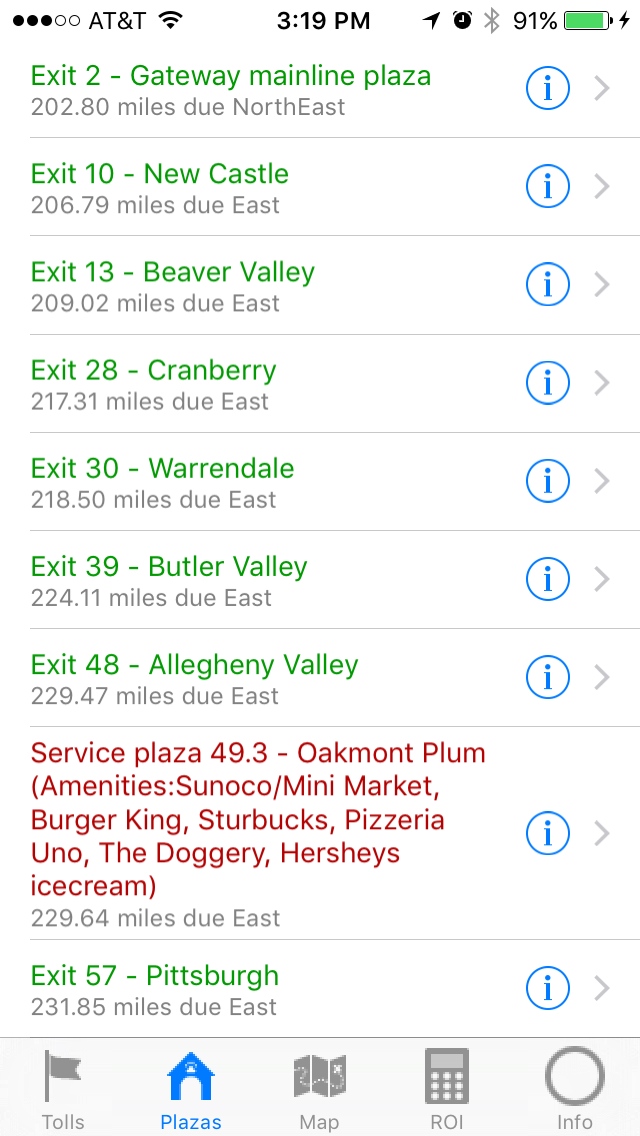Select the Exit 28 Cranberry row
The height and width of the screenshot is (1136, 640).
(x=320, y=383)
